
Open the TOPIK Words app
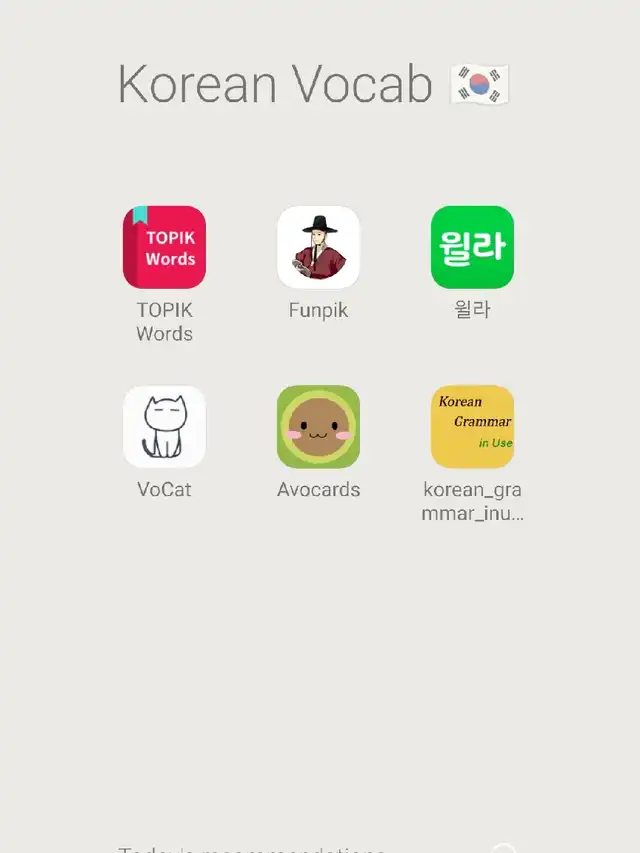point(164,247)
